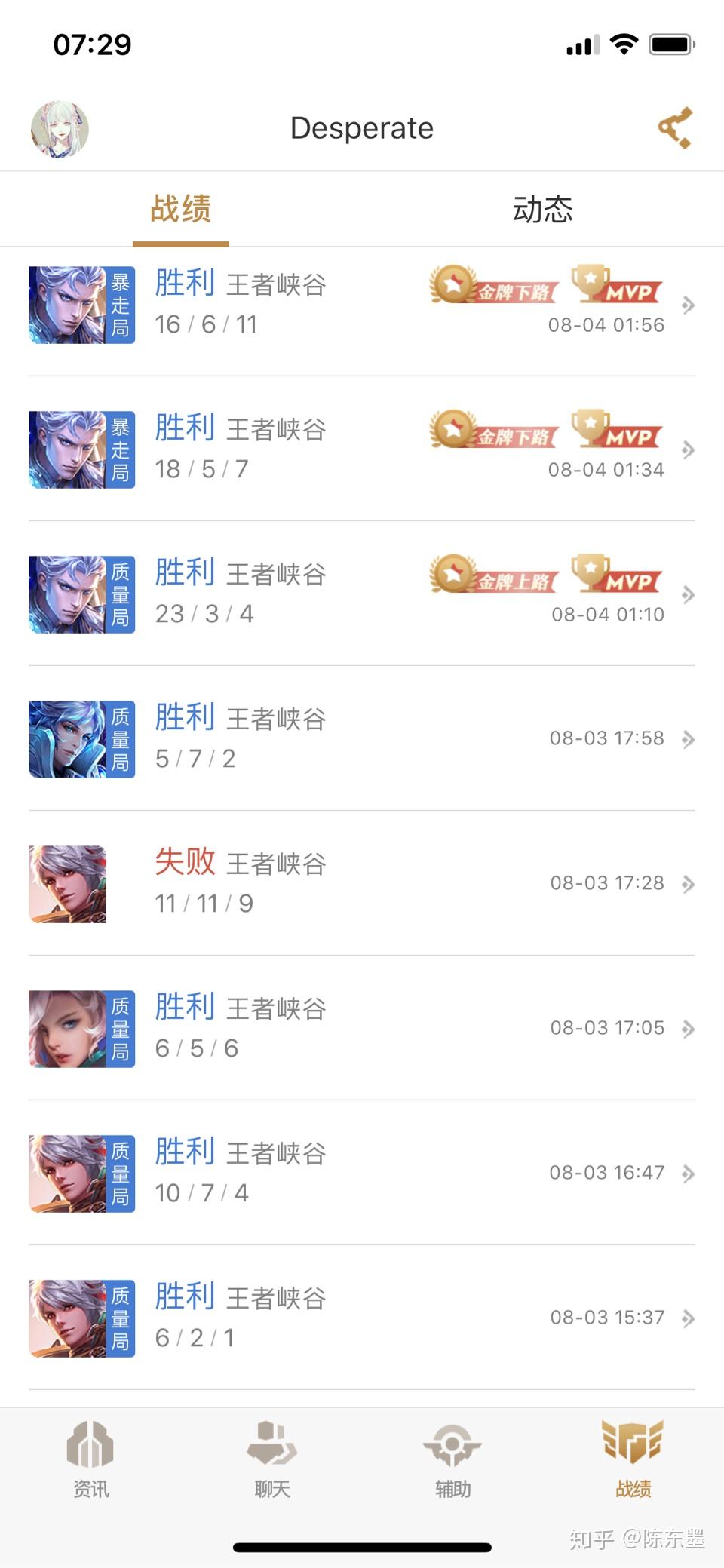Tap the hero thumbnail of the defeated 11/11/9 match
The image size is (724, 1568).
point(67,884)
